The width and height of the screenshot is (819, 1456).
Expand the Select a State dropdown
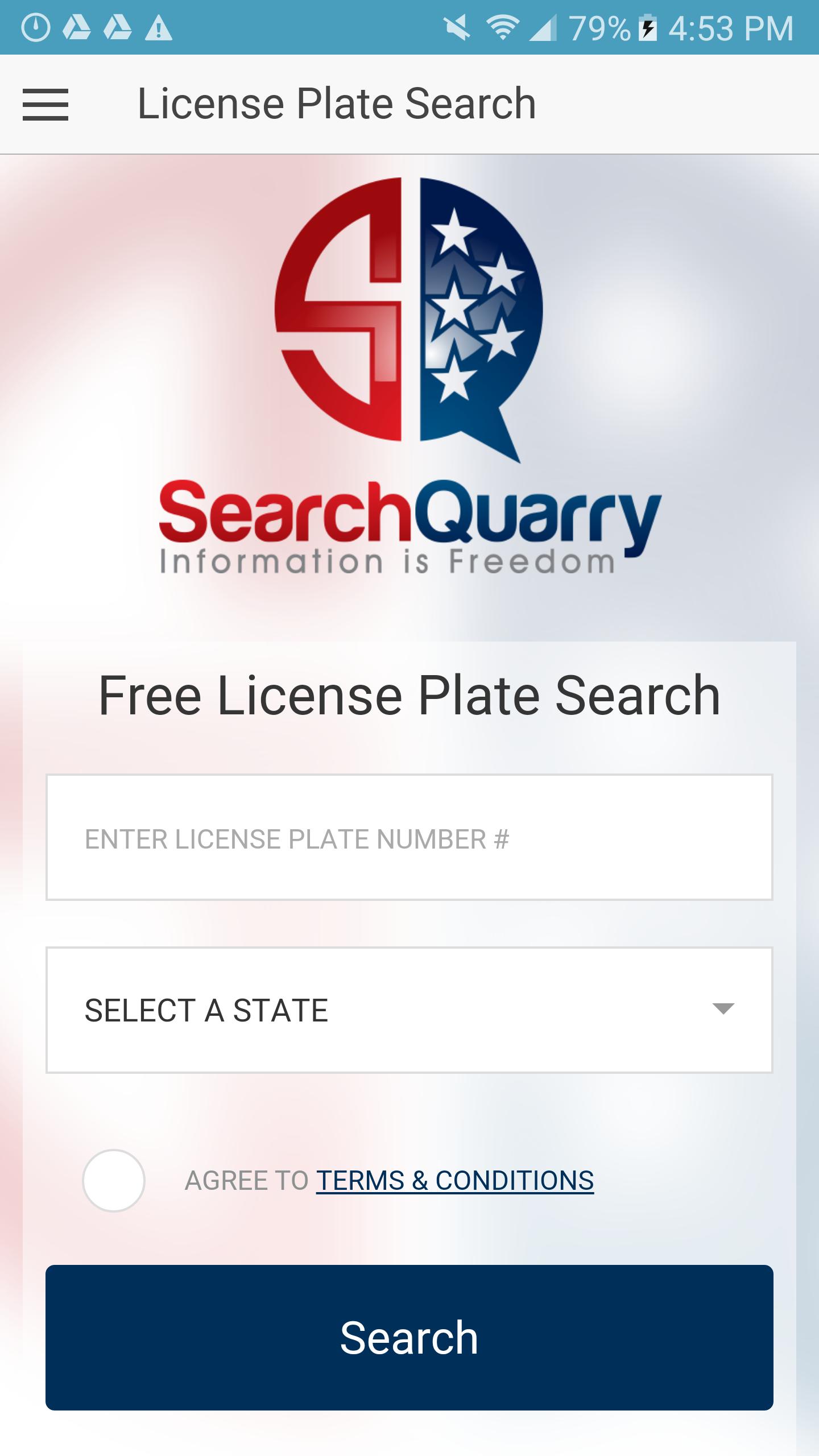tap(409, 1010)
